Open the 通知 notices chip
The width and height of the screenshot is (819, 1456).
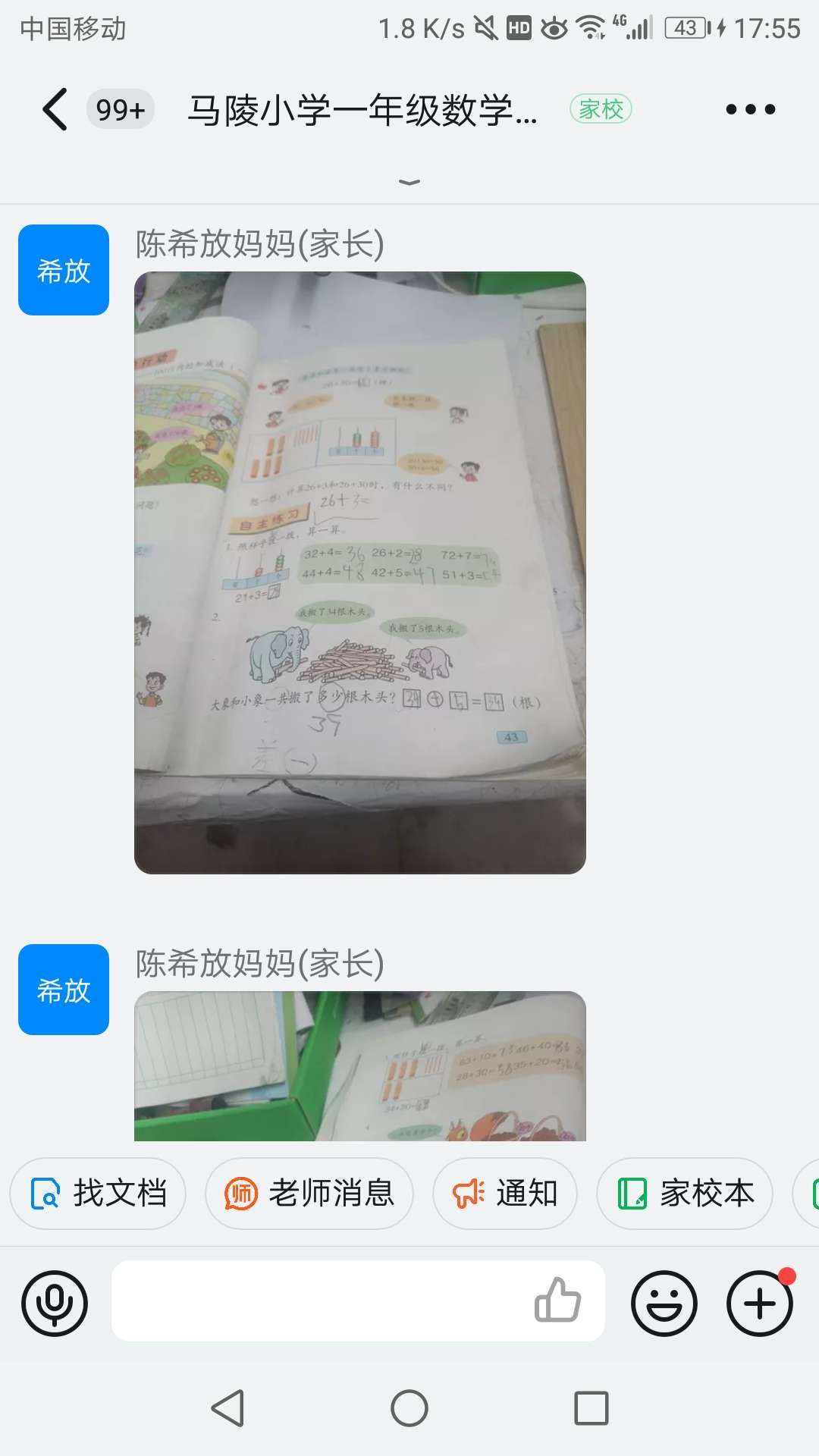click(505, 1194)
